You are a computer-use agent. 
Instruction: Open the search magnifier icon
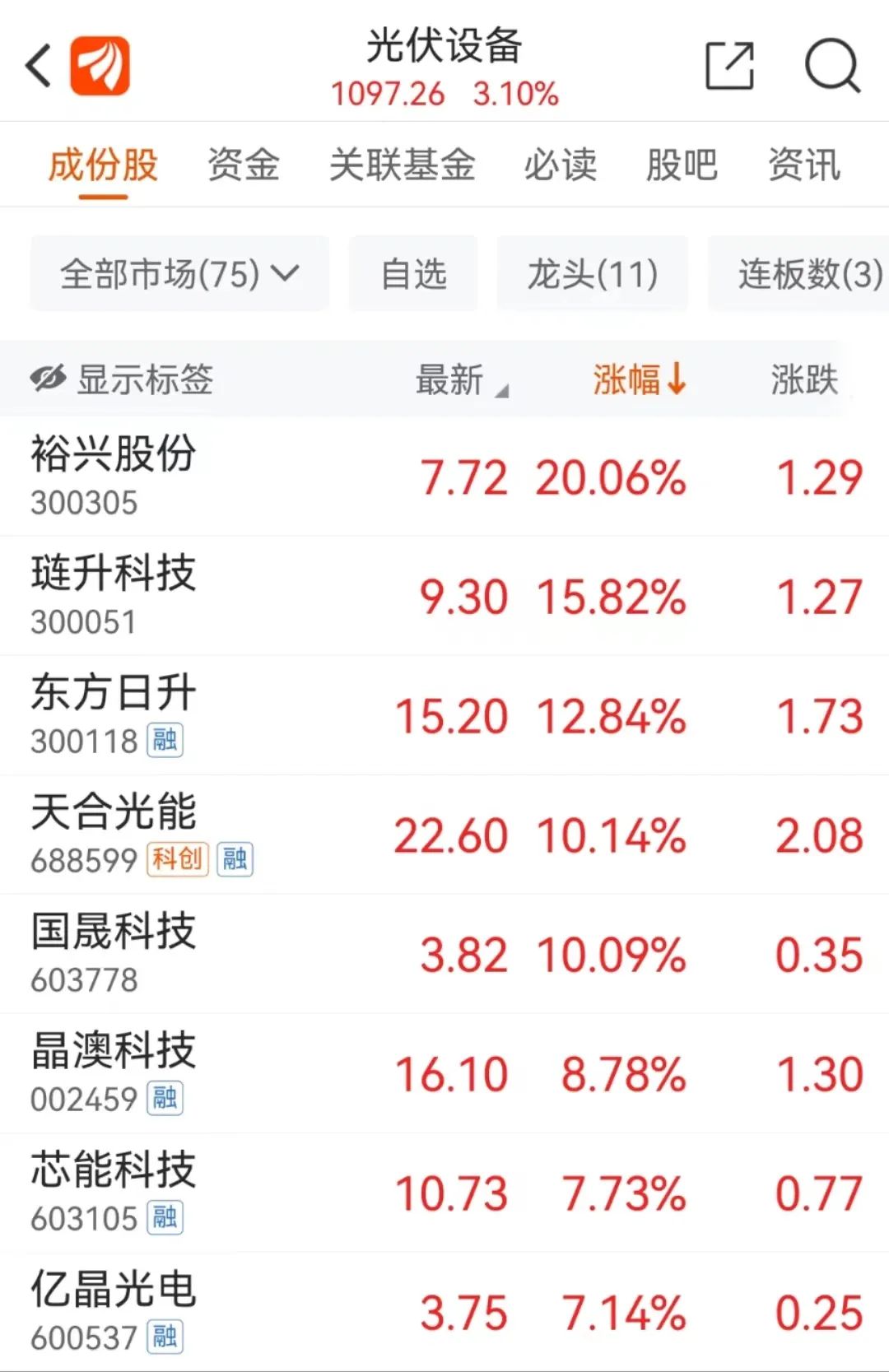click(x=832, y=66)
